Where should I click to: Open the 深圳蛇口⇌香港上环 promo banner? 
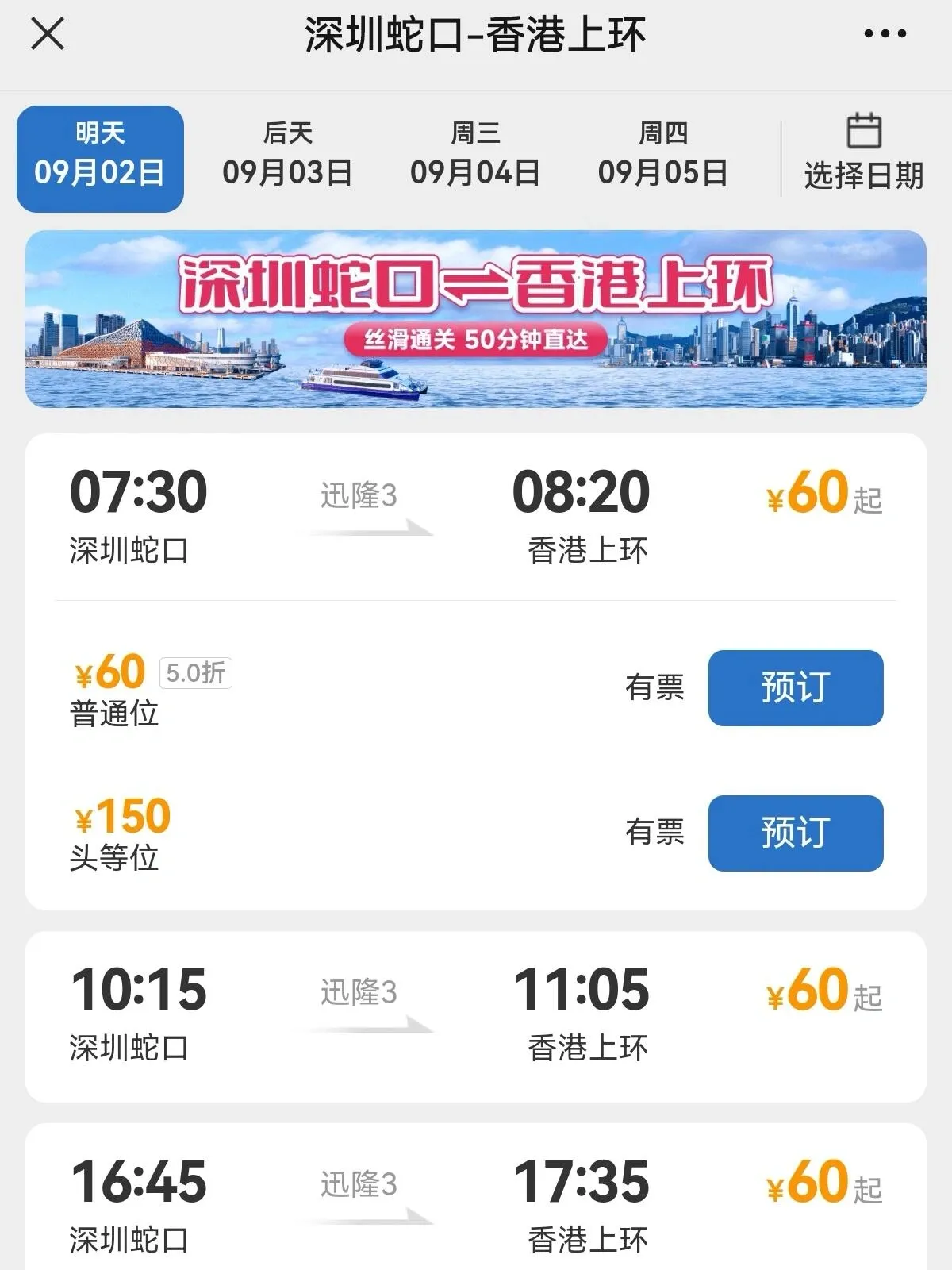[x=476, y=319]
